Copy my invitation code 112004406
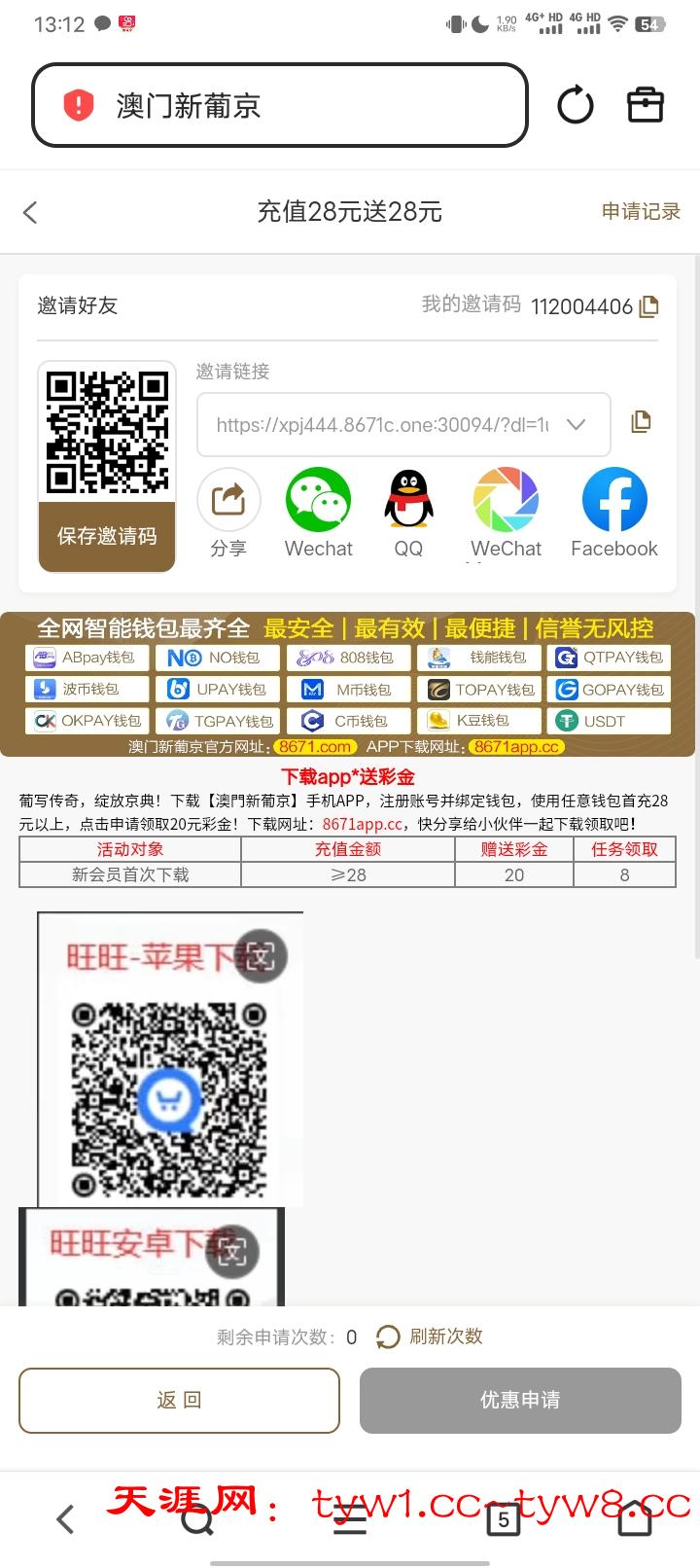This screenshot has width=700, height=1568. 648,306
